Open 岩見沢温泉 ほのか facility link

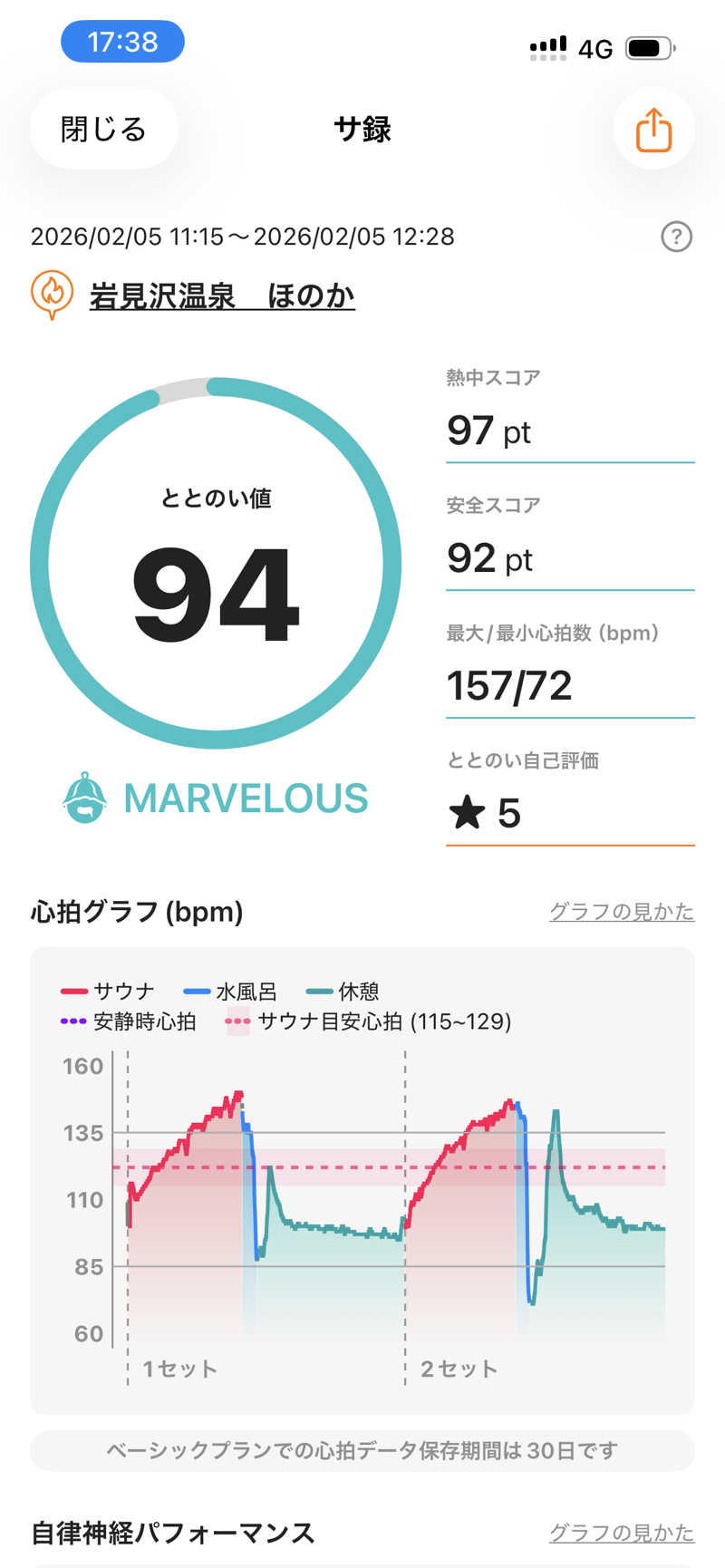coord(222,296)
